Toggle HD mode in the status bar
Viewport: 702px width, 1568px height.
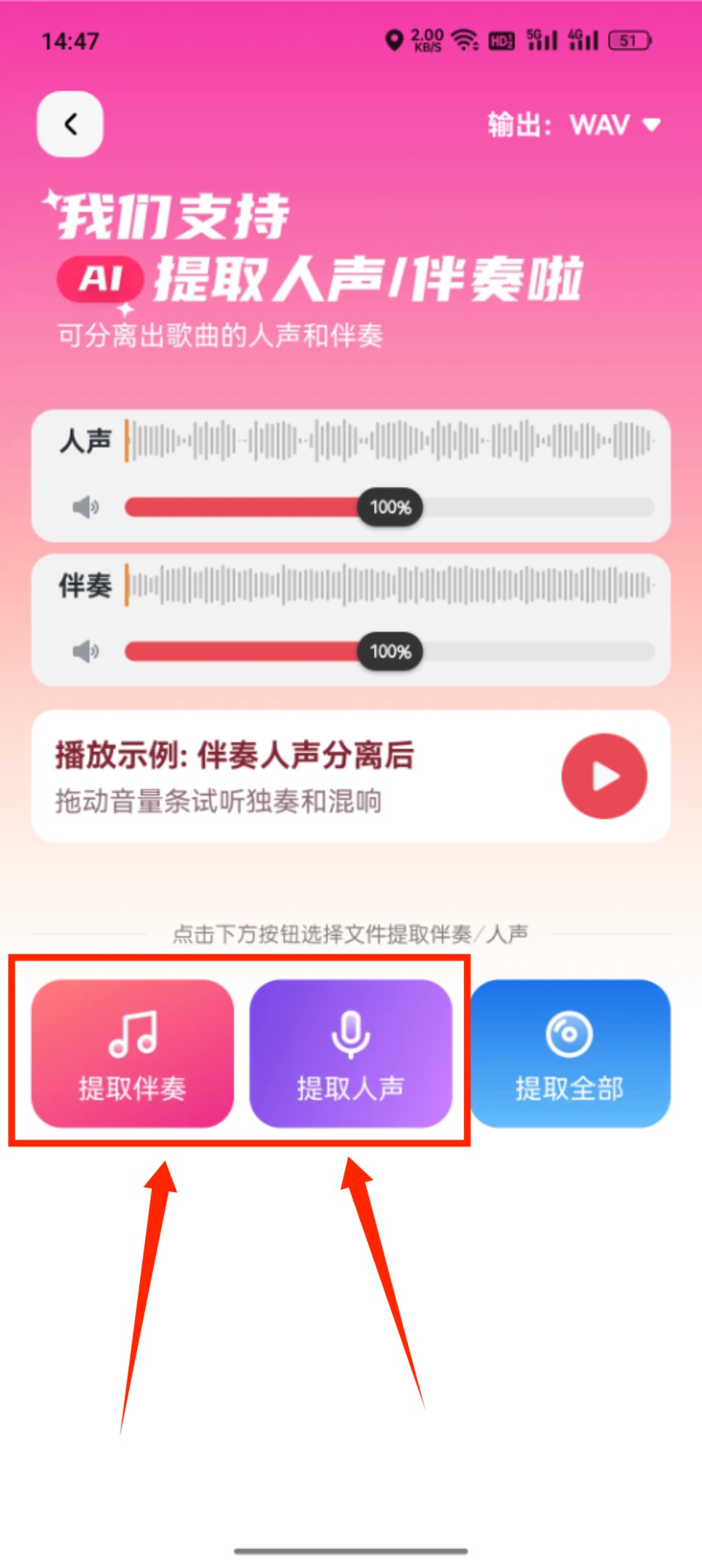coord(500,39)
